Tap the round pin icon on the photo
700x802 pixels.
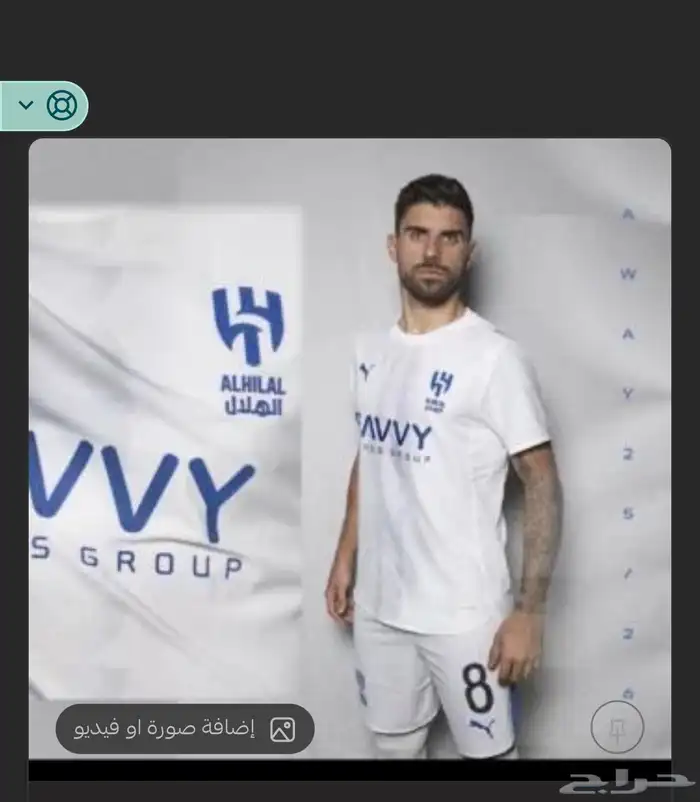[617, 726]
